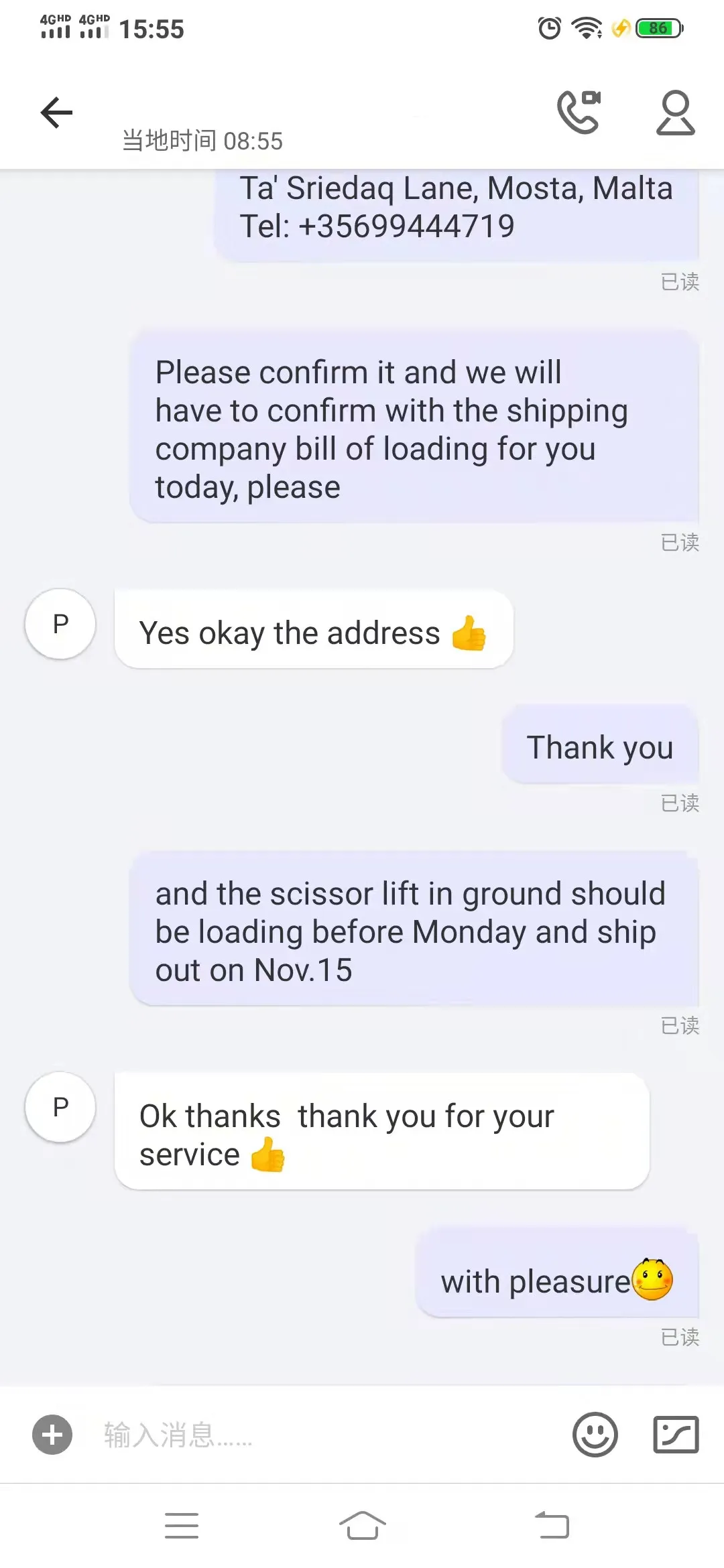The width and height of the screenshot is (724, 1568).
Task: Open the emoji picker
Action: click(x=595, y=1435)
